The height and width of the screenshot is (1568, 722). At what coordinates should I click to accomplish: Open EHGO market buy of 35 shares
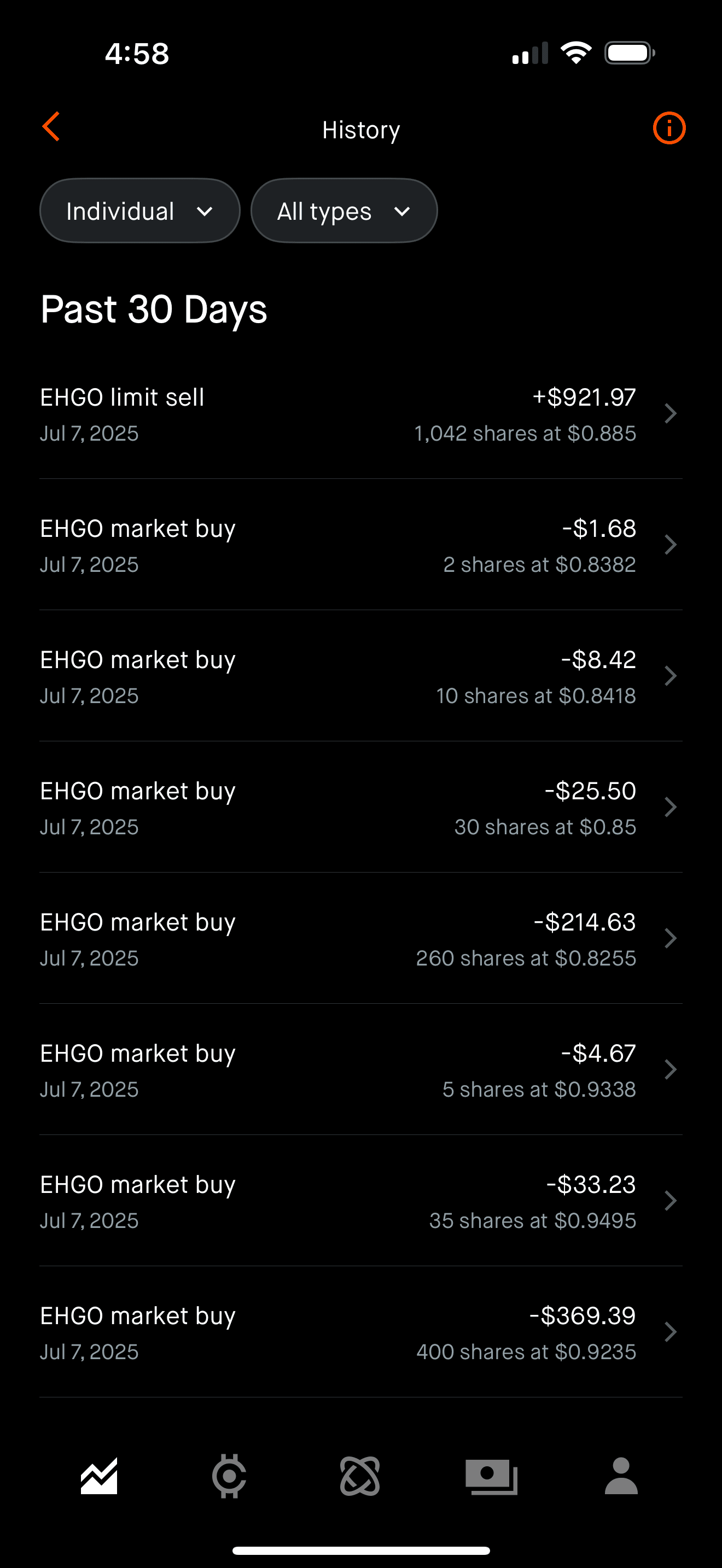[x=360, y=1201]
